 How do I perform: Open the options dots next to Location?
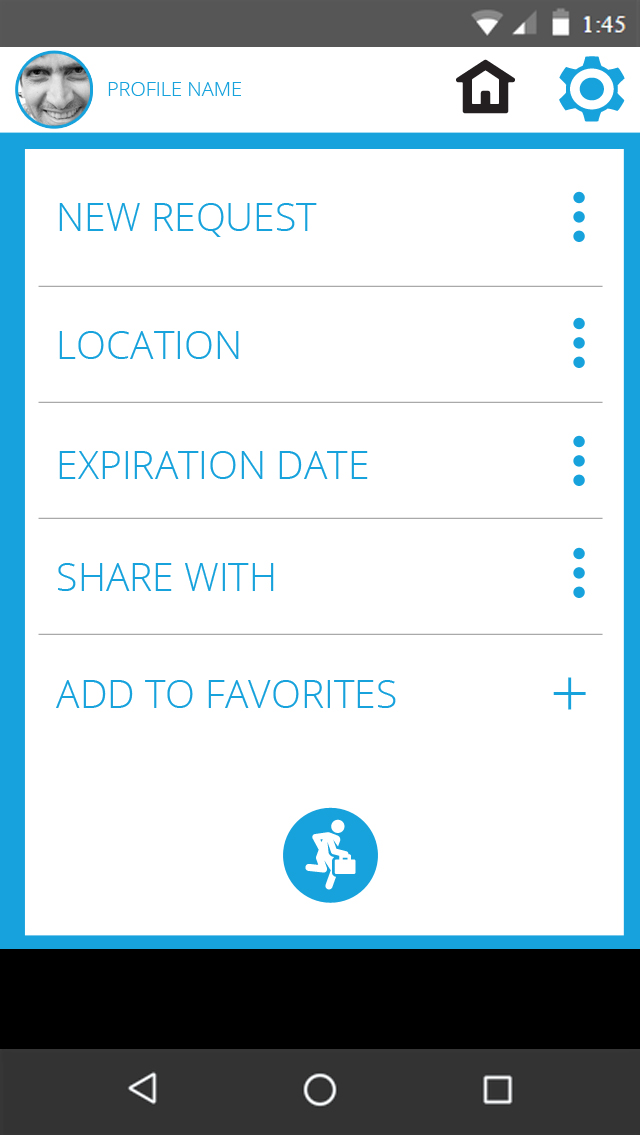tap(579, 343)
